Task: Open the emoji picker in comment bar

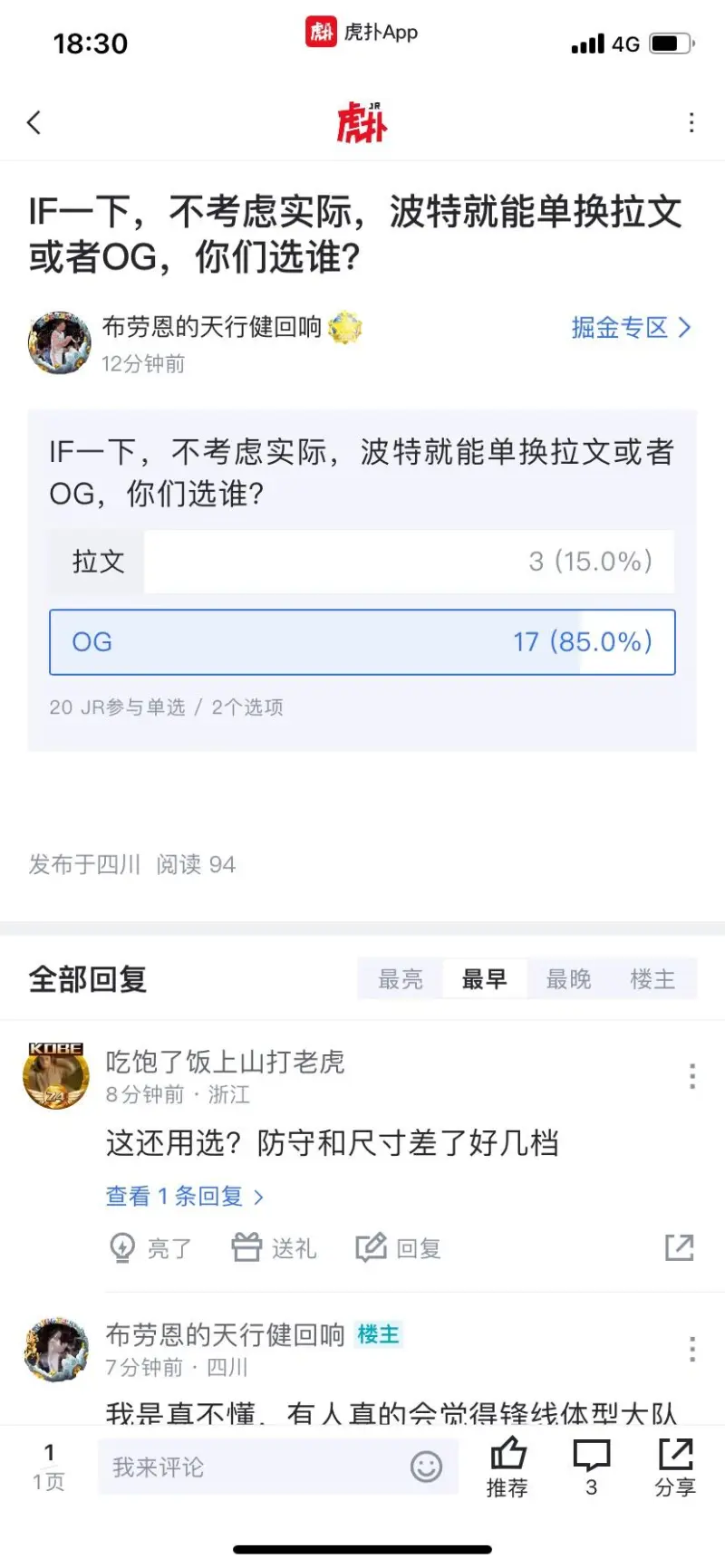Action: (x=426, y=1467)
